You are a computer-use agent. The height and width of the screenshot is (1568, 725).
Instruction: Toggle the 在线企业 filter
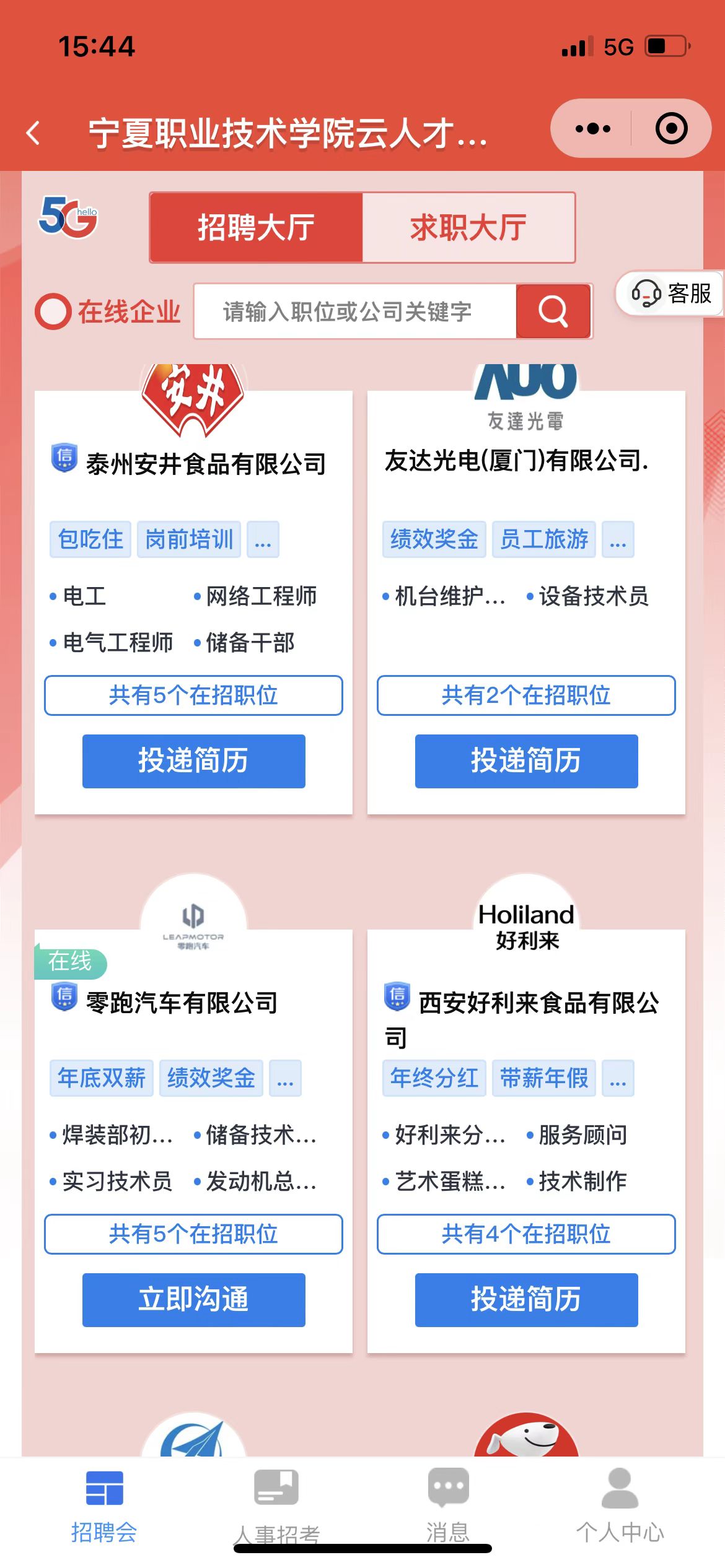point(53,311)
